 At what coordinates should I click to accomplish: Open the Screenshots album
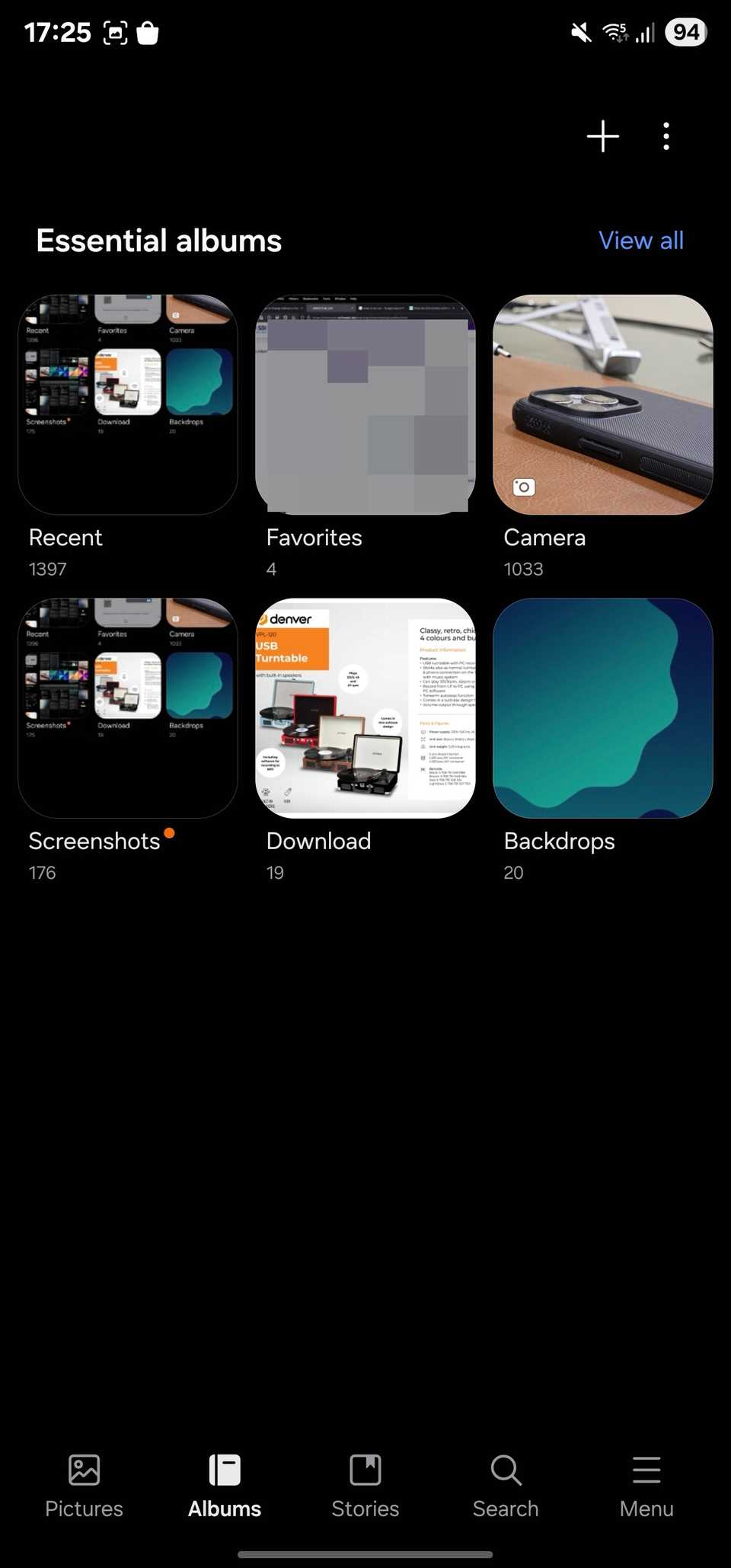click(128, 708)
